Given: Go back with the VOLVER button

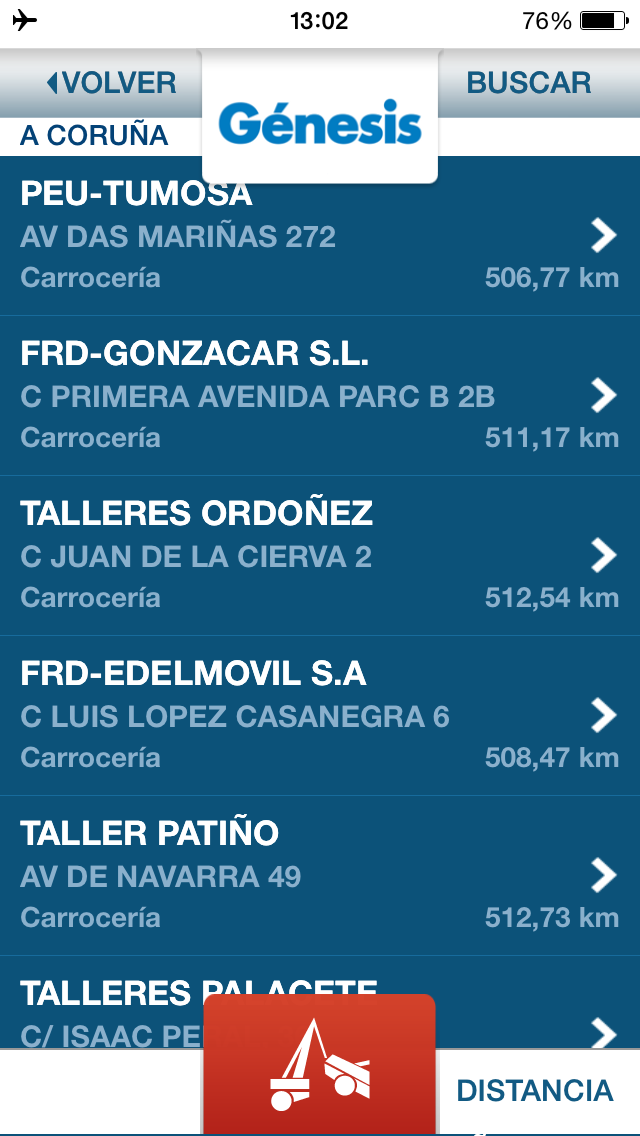Looking at the screenshot, I should [110, 83].
